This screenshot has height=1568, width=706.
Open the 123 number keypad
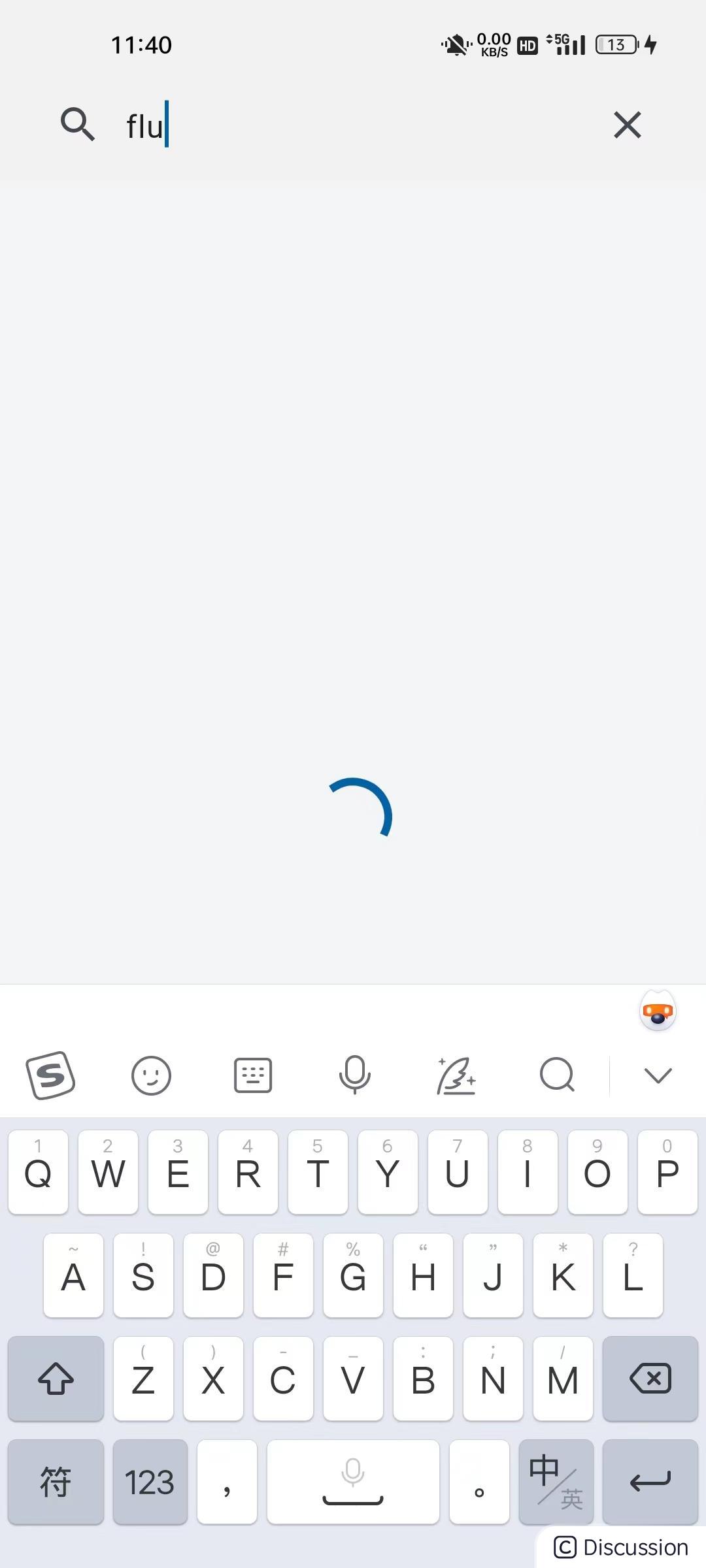tap(150, 1482)
